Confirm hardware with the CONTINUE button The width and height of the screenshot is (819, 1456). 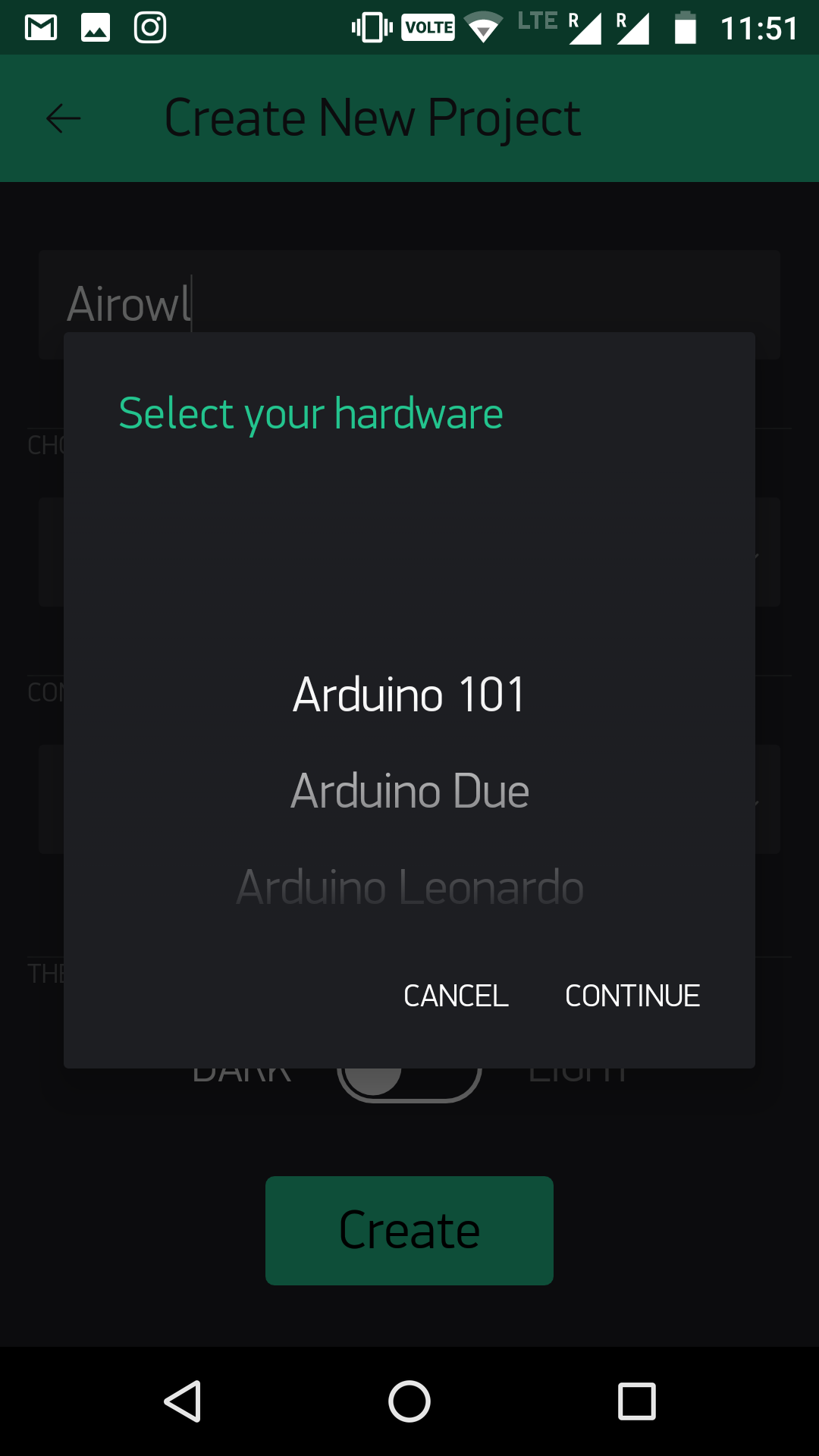pos(632,996)
